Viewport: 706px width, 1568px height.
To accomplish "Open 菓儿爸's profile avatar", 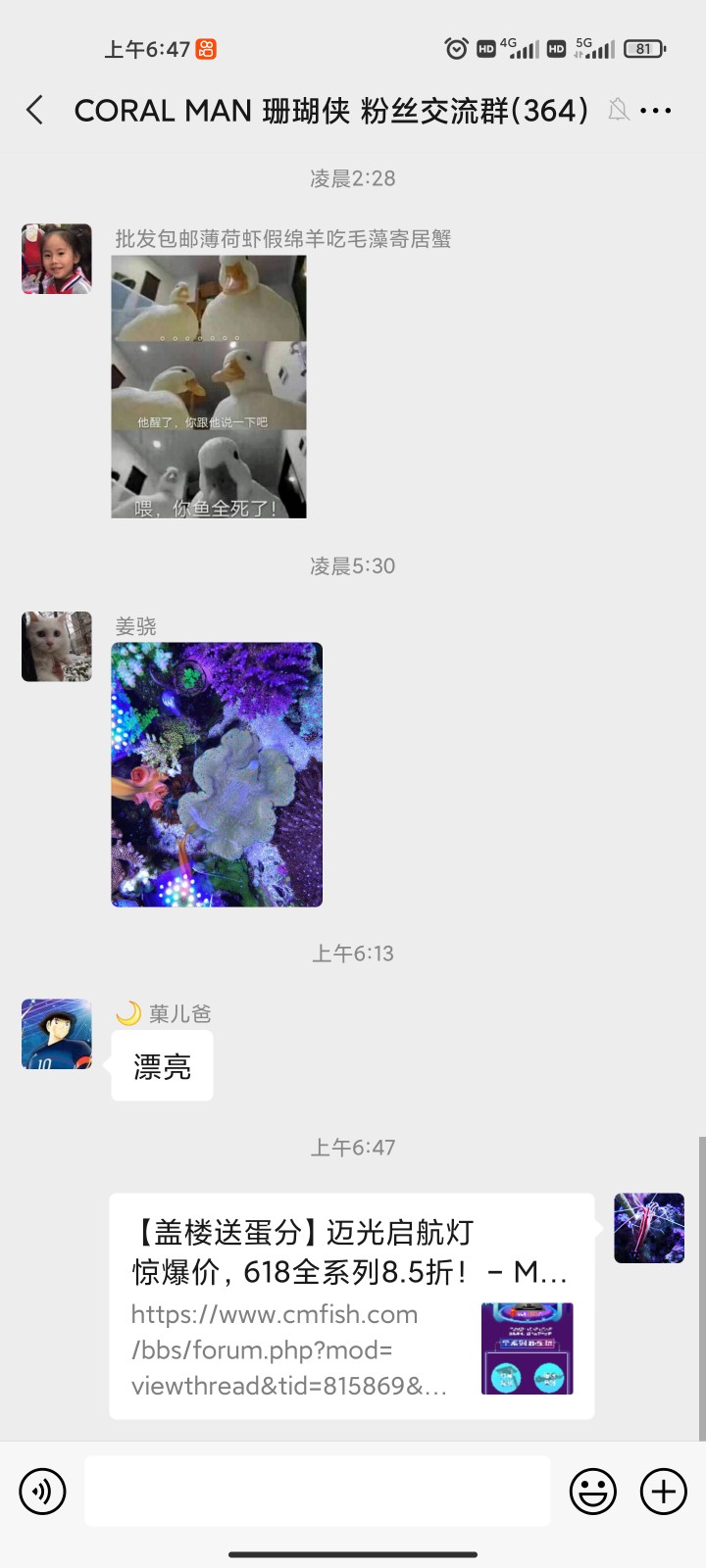I will coord(57,1034).
